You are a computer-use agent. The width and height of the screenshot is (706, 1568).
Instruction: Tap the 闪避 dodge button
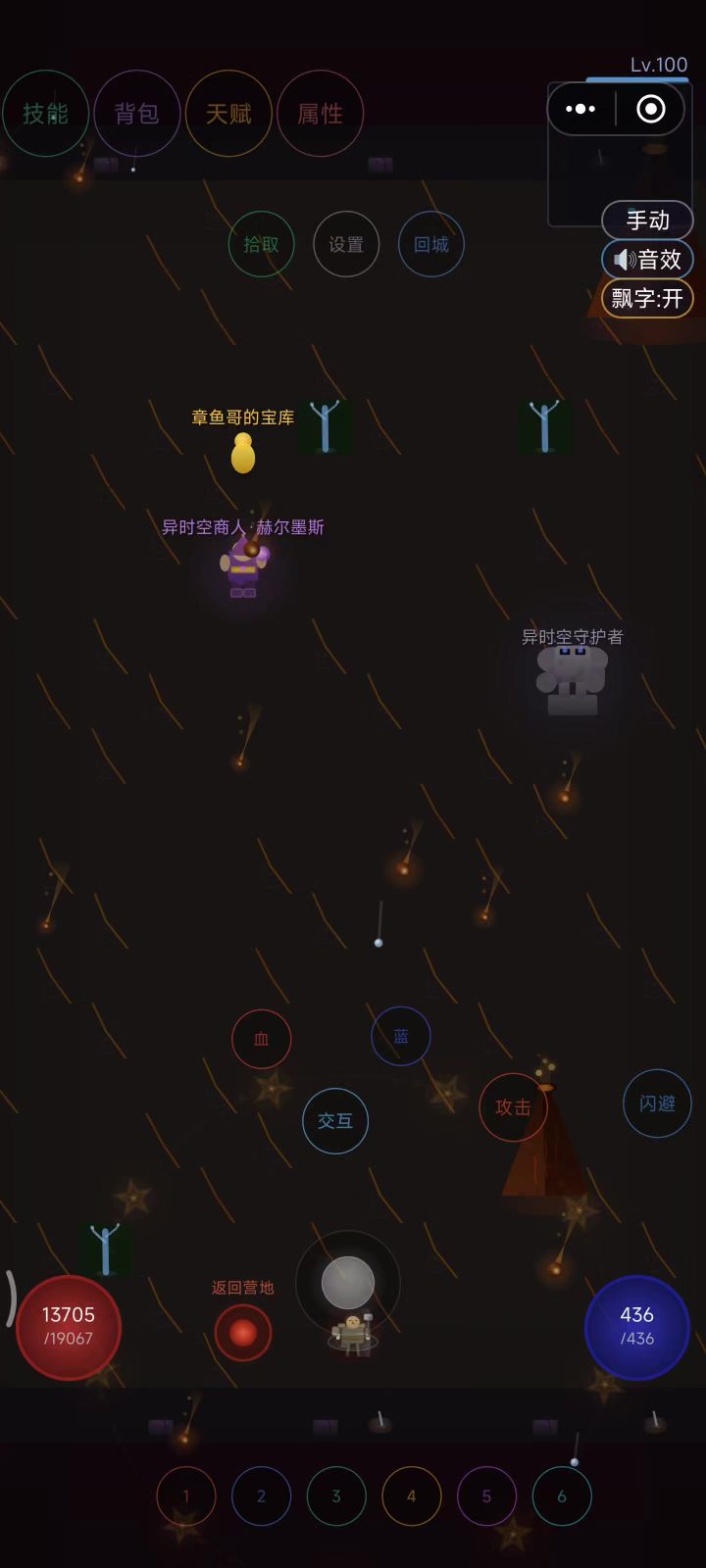coord(657,1103)
